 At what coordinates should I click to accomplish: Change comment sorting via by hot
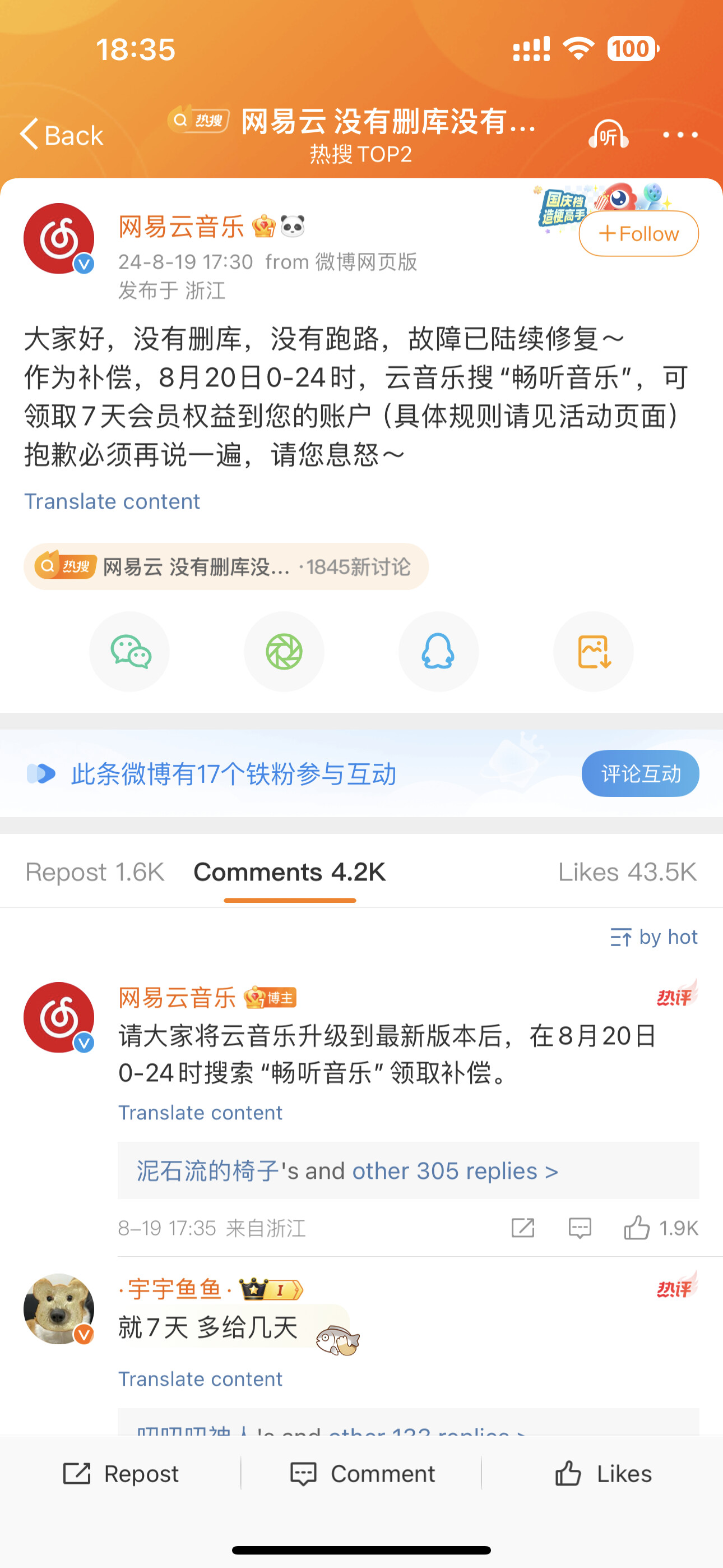point(654,938)
